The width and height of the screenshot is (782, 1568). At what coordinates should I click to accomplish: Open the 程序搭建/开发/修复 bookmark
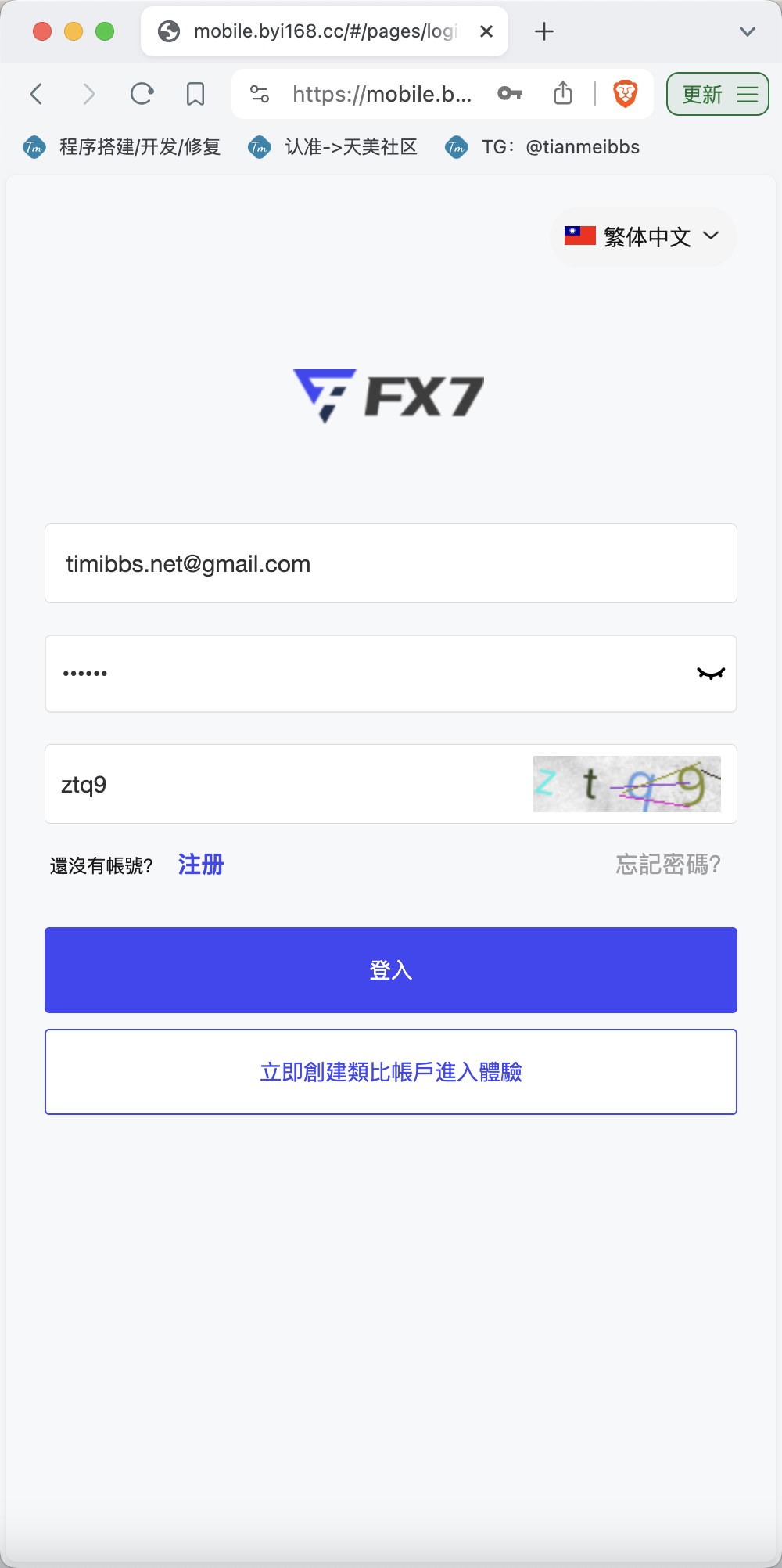(122, 147)
